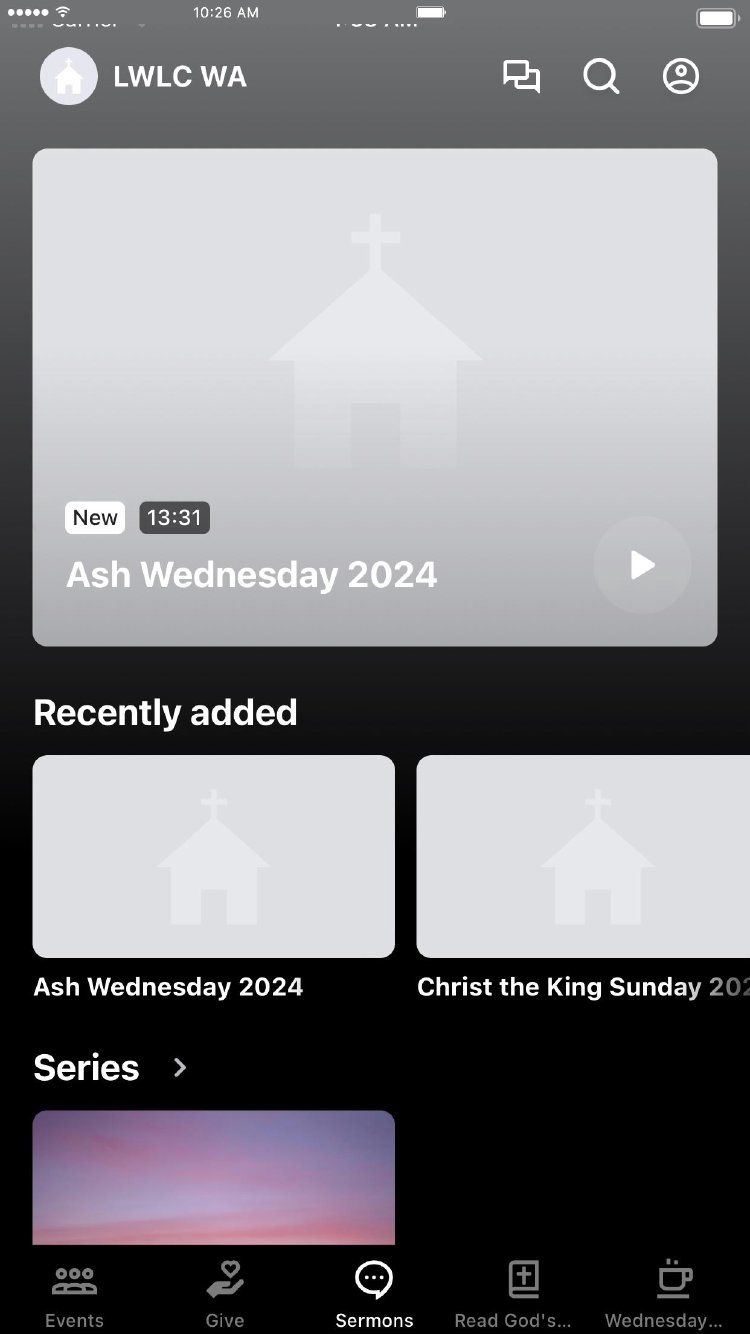750x1334 pixels.
Task: Expand the Series section arrow
Action: (180, 1068)
